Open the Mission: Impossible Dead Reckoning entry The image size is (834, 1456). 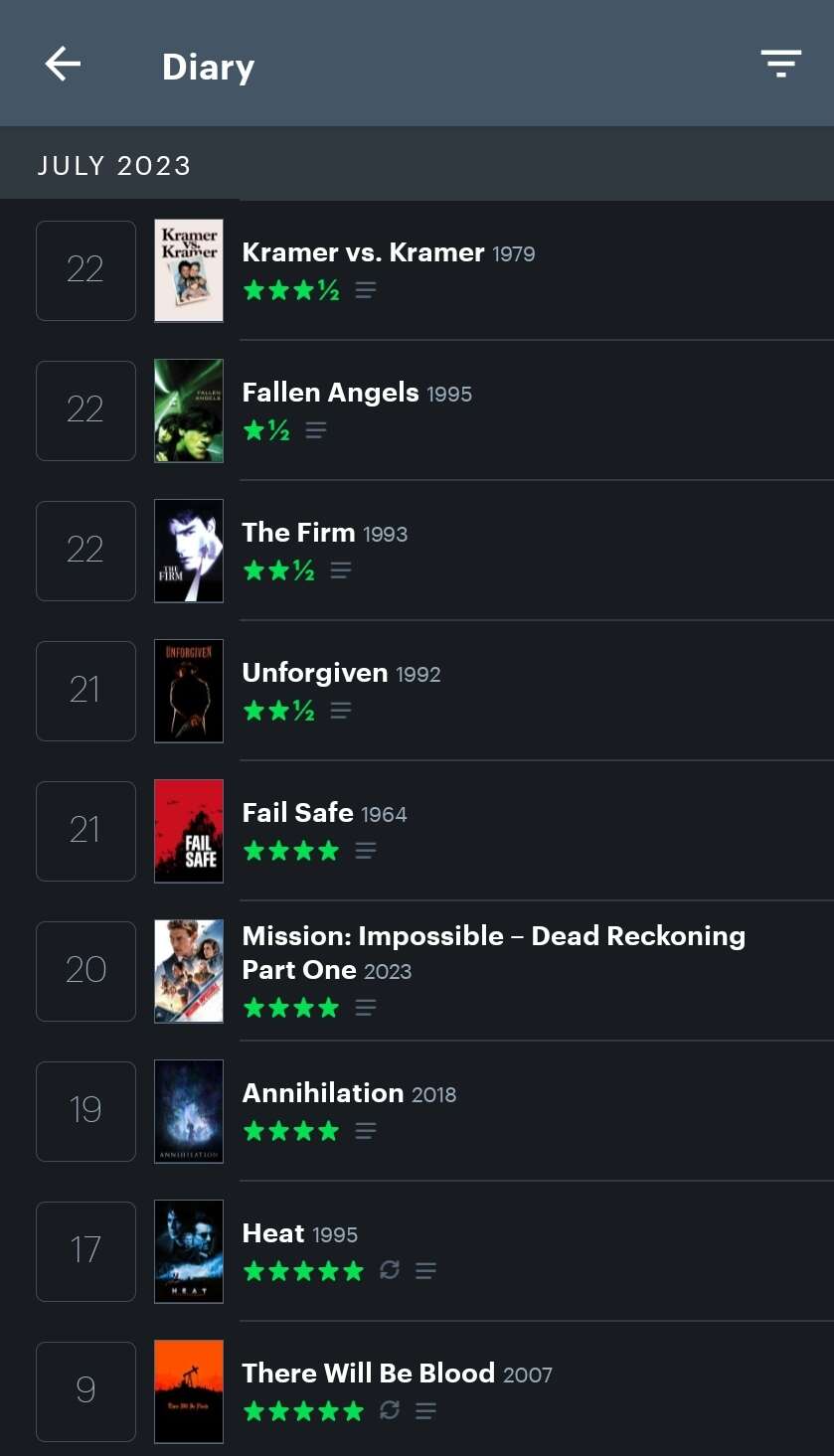click(x=492, y=952)
